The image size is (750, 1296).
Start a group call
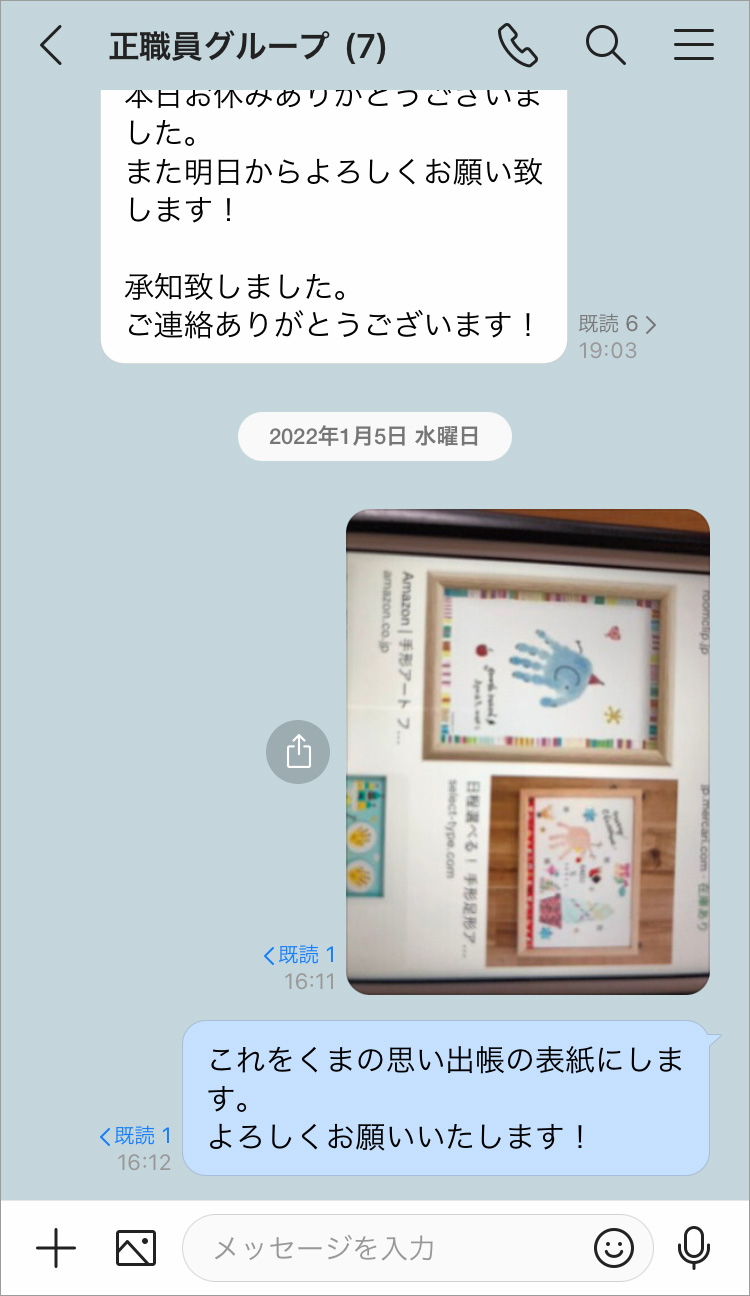pyautogui.click(x=517, y=46)
